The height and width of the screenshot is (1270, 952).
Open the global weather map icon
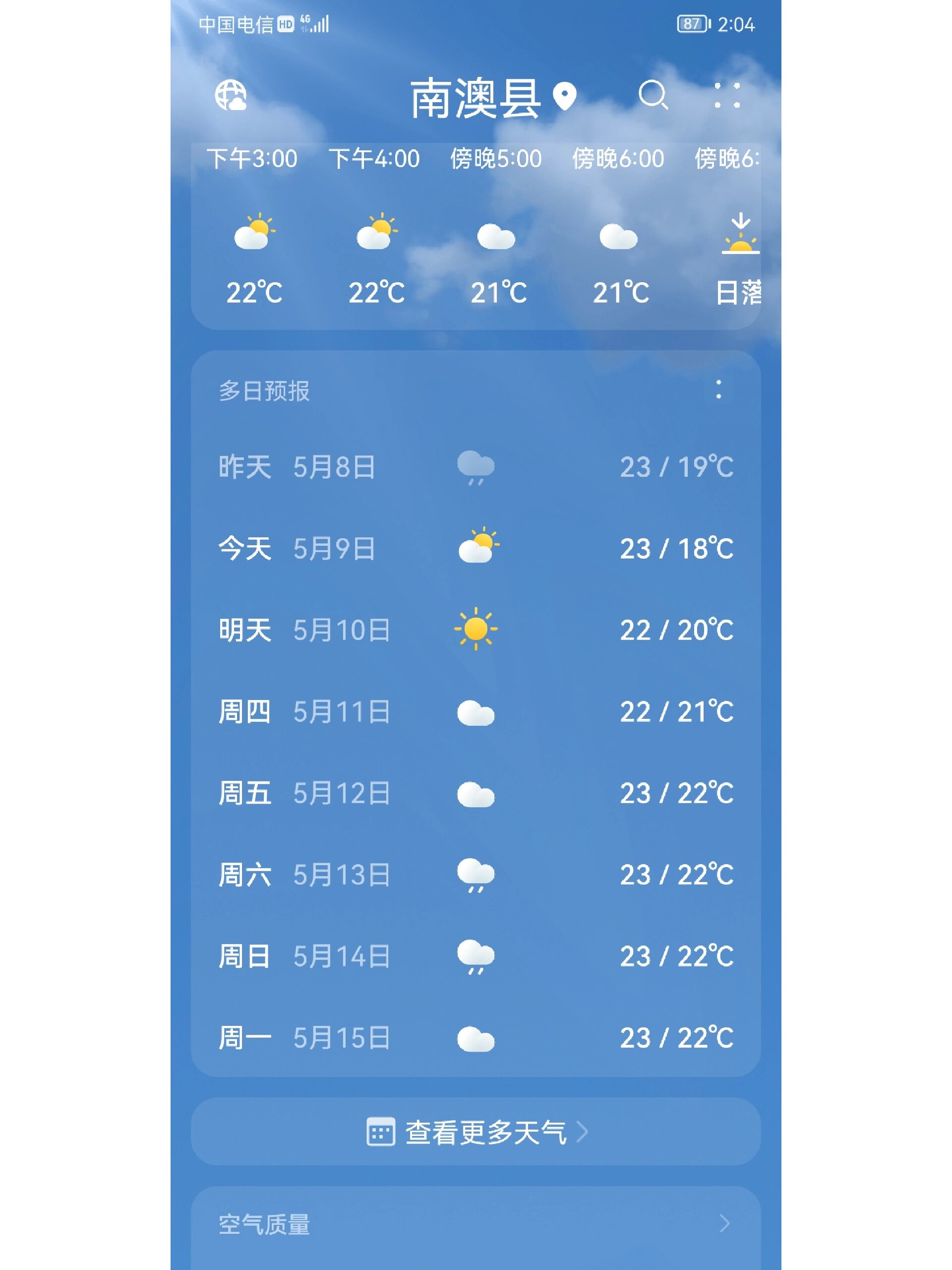click(231, 95)
